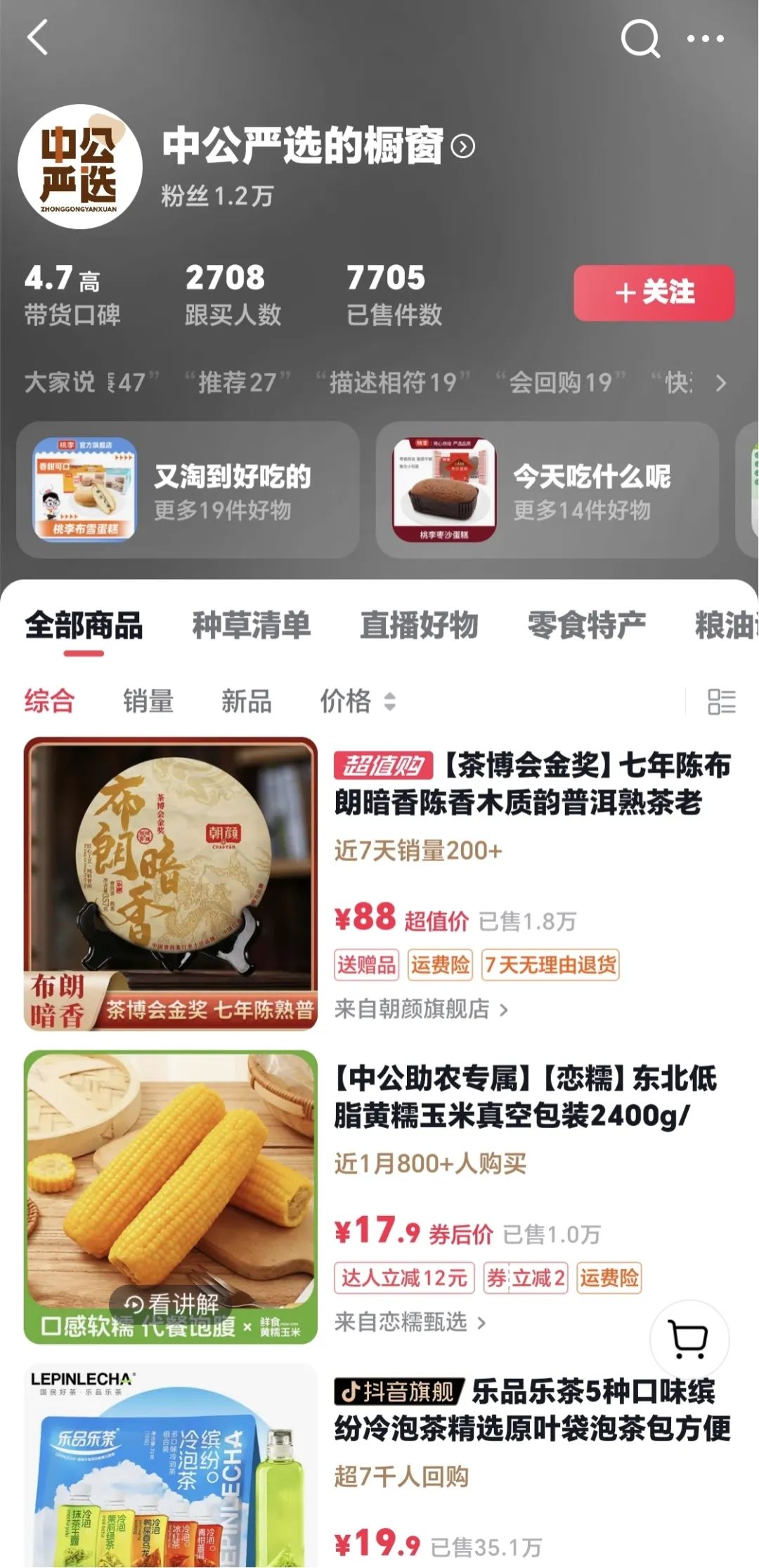Open the floating shopping cart
The width and height of the screenshot is (759, 1568).
pyautogui.click(x=689, y=1339)
